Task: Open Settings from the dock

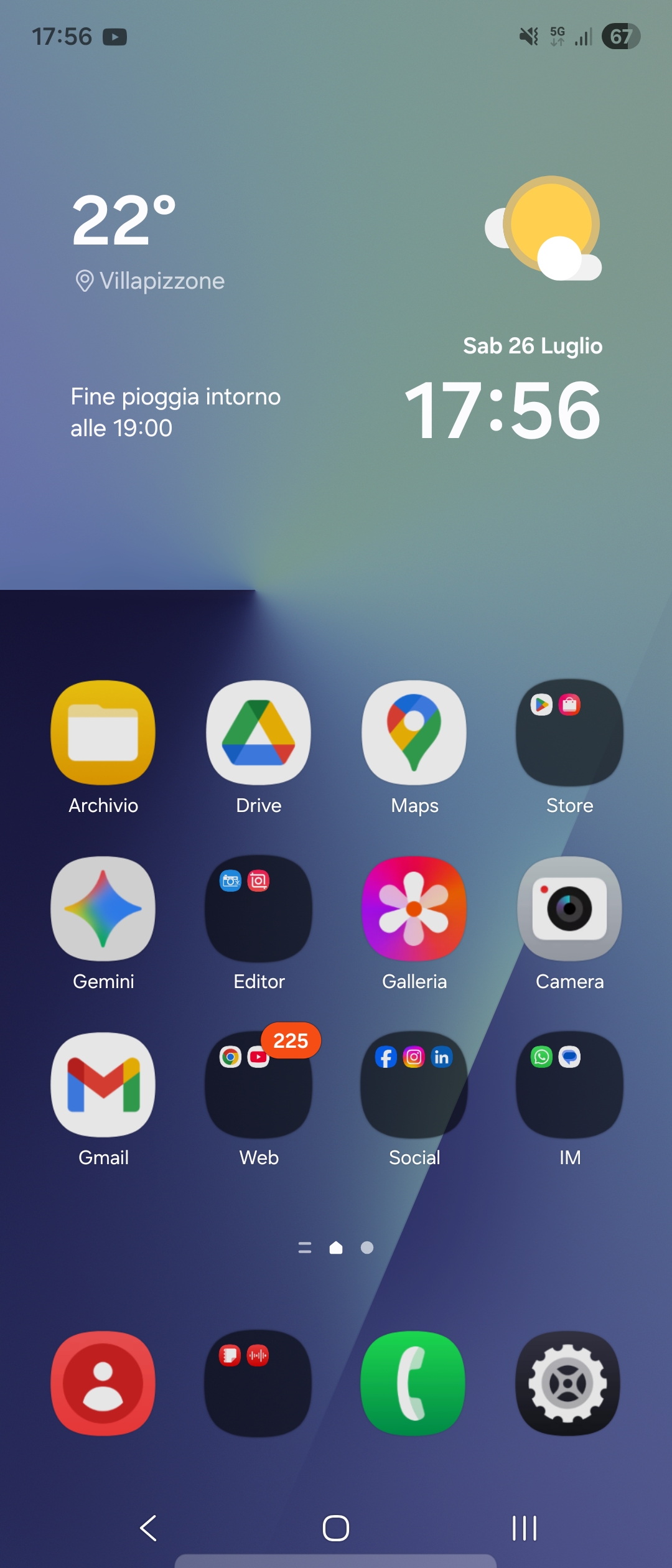Action: coord(568,1383)
